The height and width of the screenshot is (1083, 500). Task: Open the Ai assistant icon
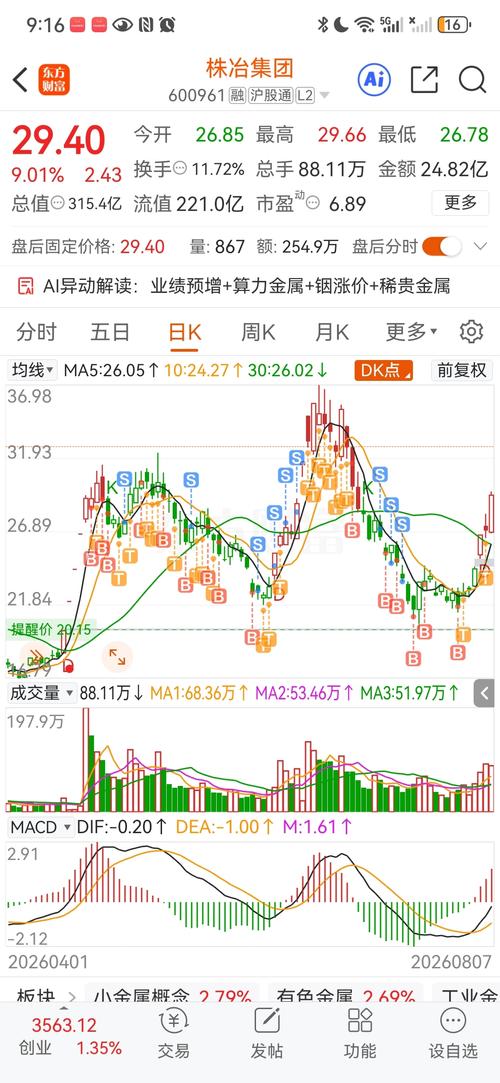click(374, 79)
